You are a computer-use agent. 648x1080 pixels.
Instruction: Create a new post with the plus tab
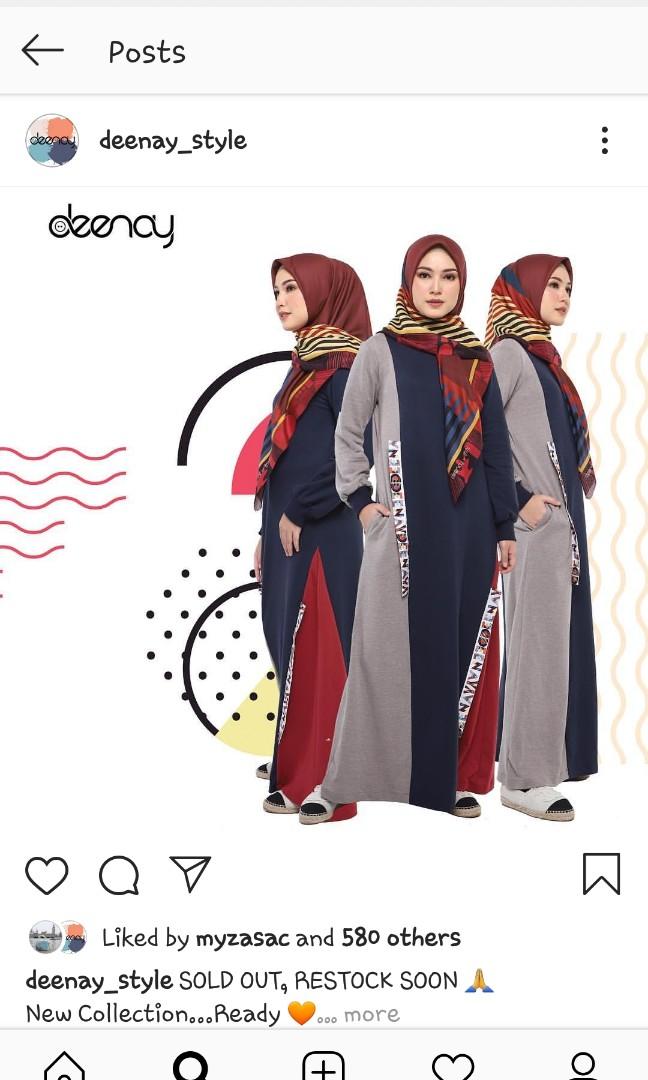click(x=322, y=1066)
